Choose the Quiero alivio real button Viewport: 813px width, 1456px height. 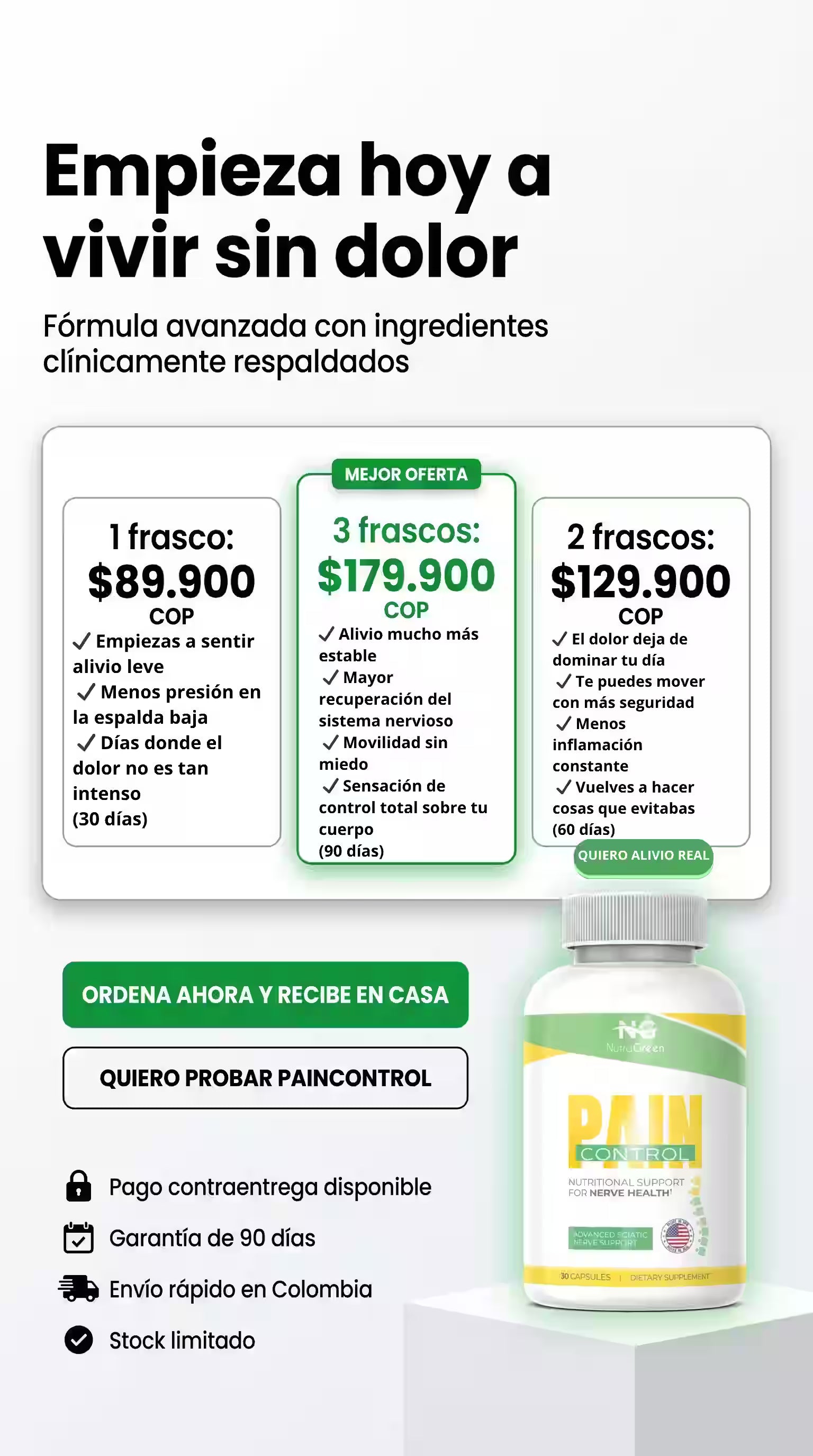click(x=644, y=856)
